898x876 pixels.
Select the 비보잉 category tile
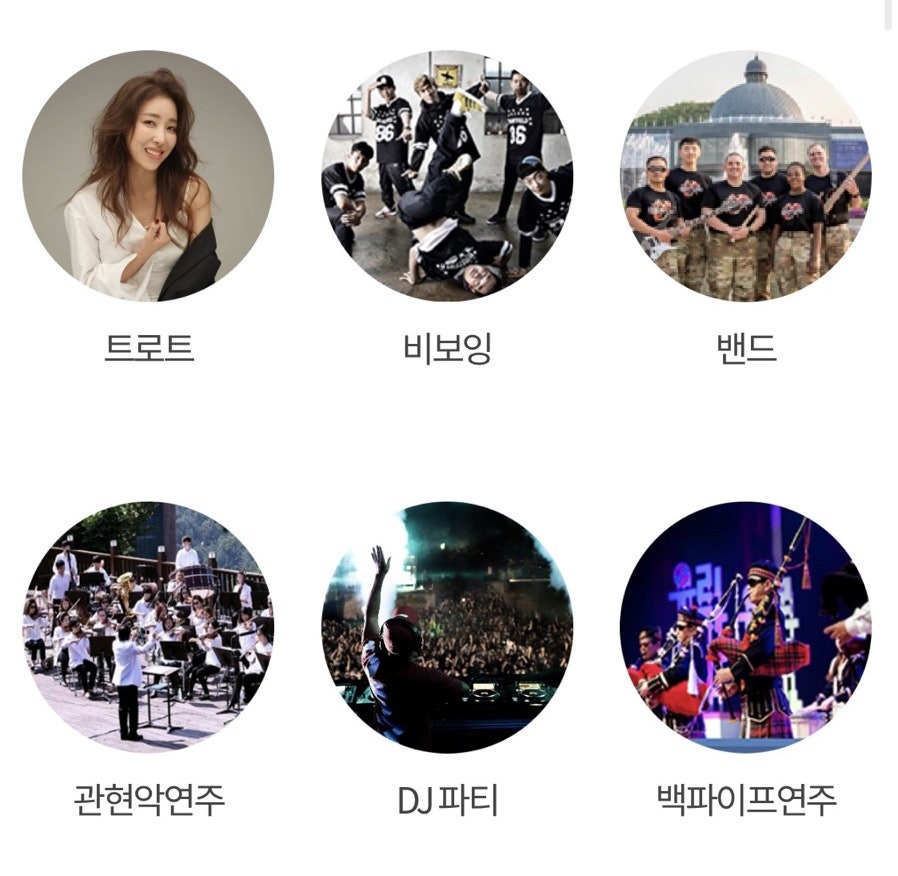pyautogui.click(x=447, y=176)
